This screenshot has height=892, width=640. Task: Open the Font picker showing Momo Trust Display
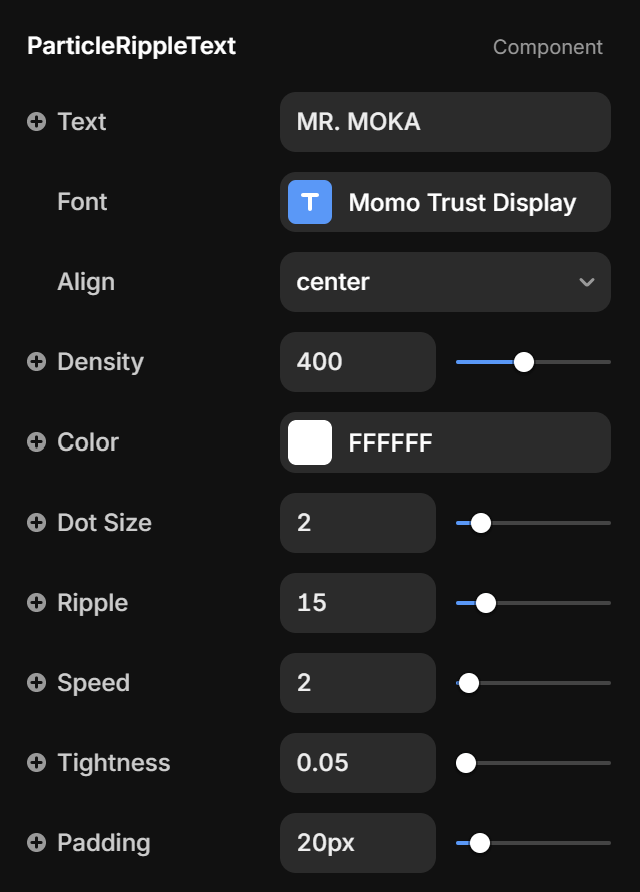[x=445, y=202]
